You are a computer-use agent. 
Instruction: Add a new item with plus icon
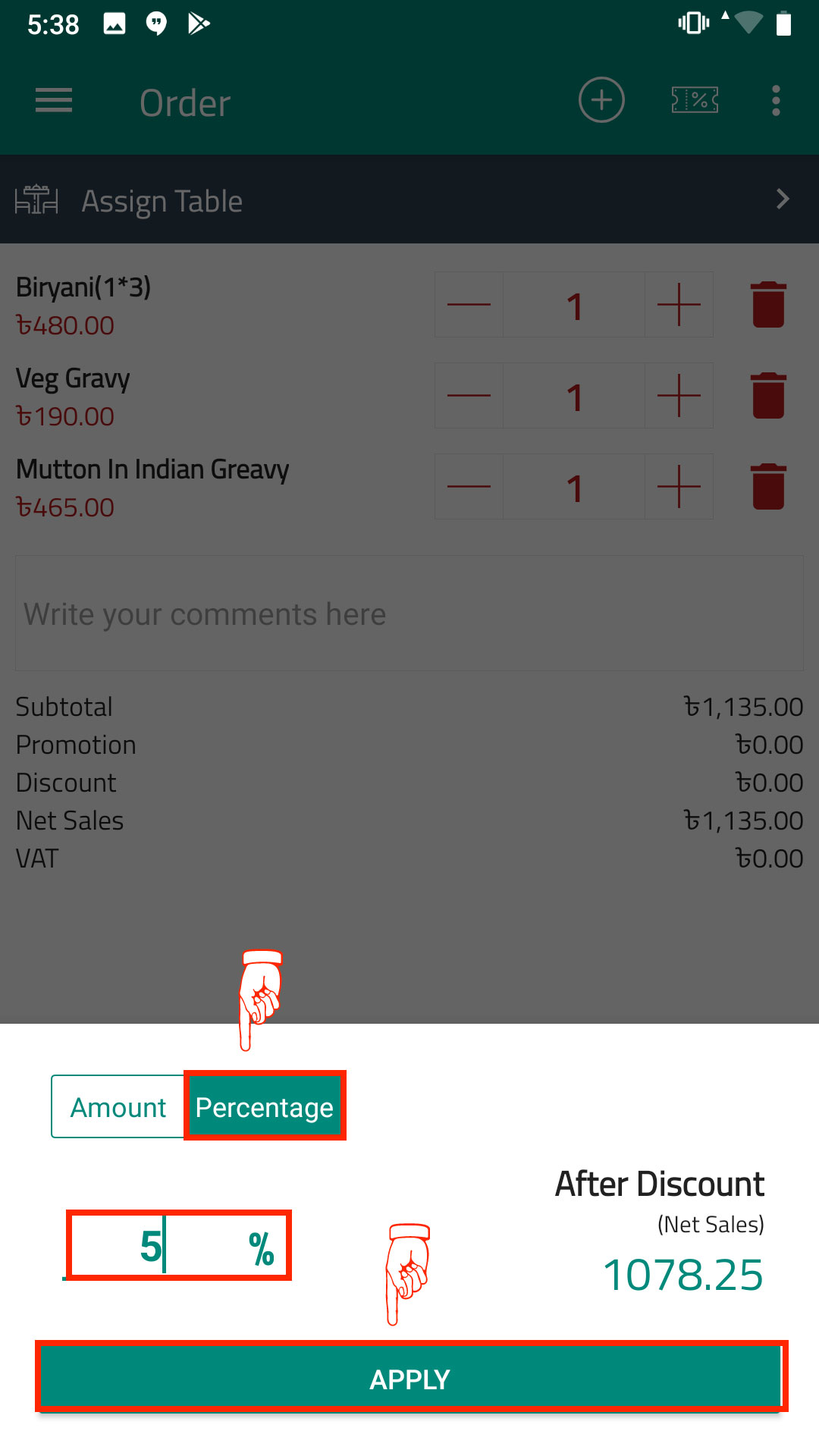pyautogui.click(x=601, y=100)
